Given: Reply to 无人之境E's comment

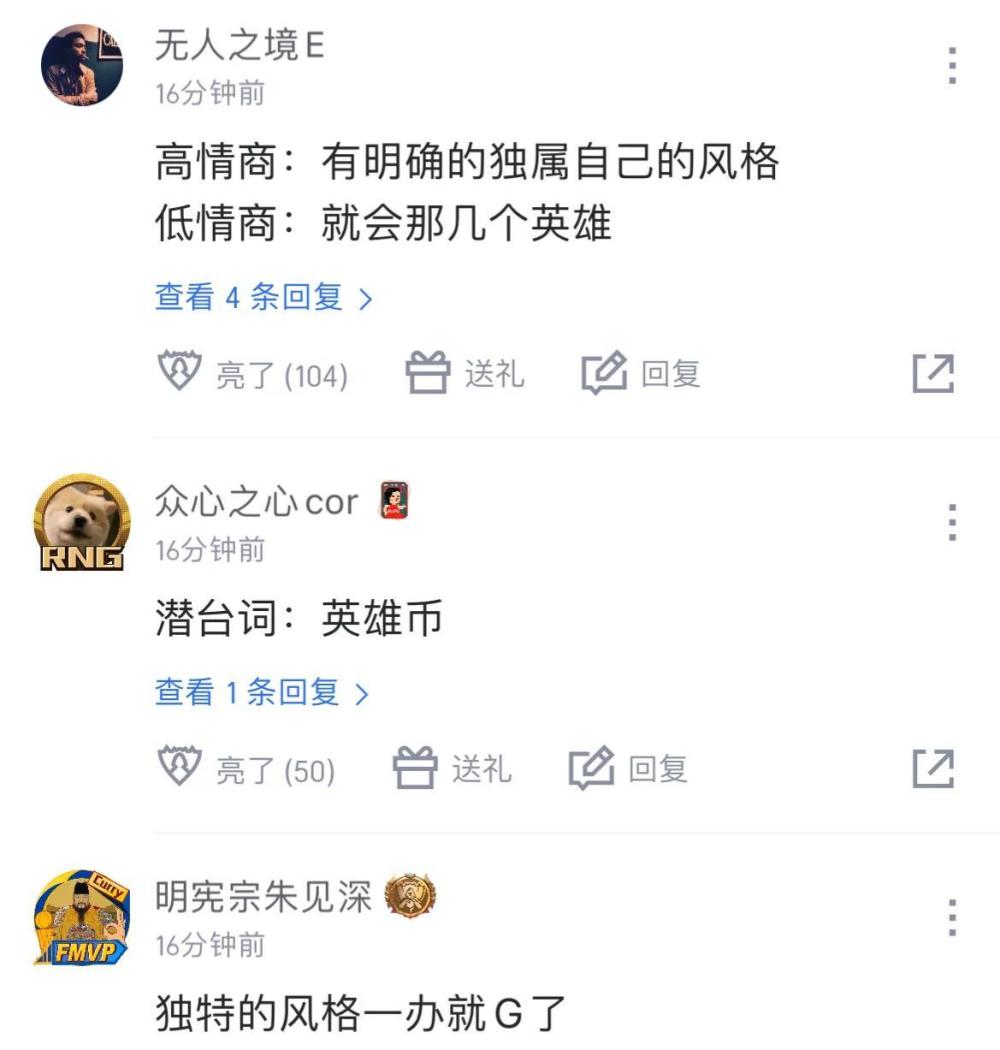Looking at the screenshot, I should [641, 375].
